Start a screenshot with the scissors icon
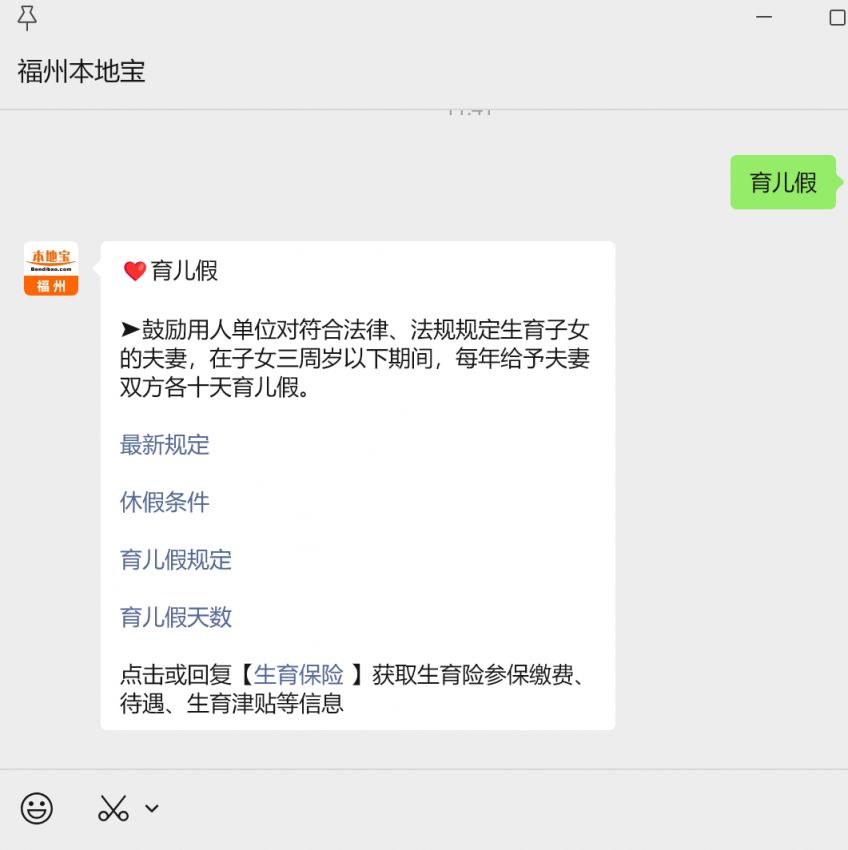848x850 pixels. [x=113, y=808]
